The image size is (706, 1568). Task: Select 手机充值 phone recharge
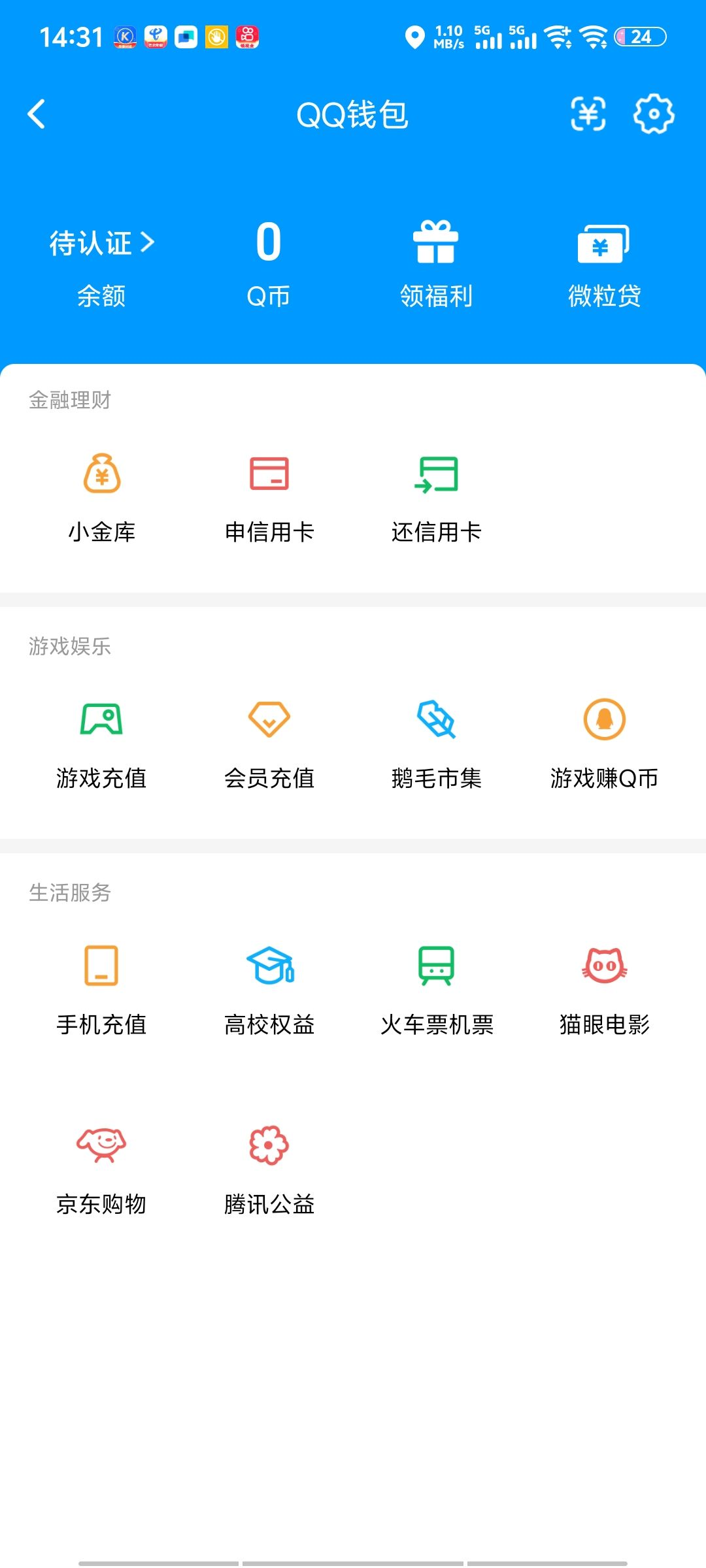101,987
